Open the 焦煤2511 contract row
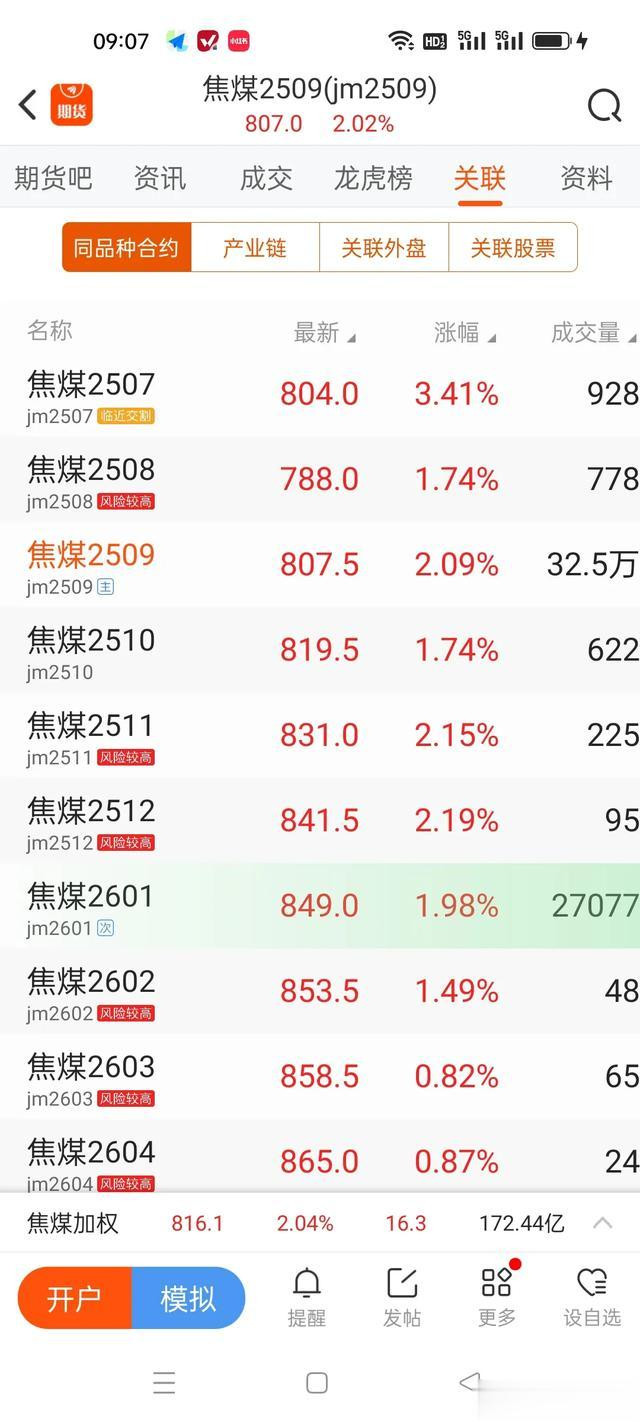640x1422 pixels. pos(320,735)
